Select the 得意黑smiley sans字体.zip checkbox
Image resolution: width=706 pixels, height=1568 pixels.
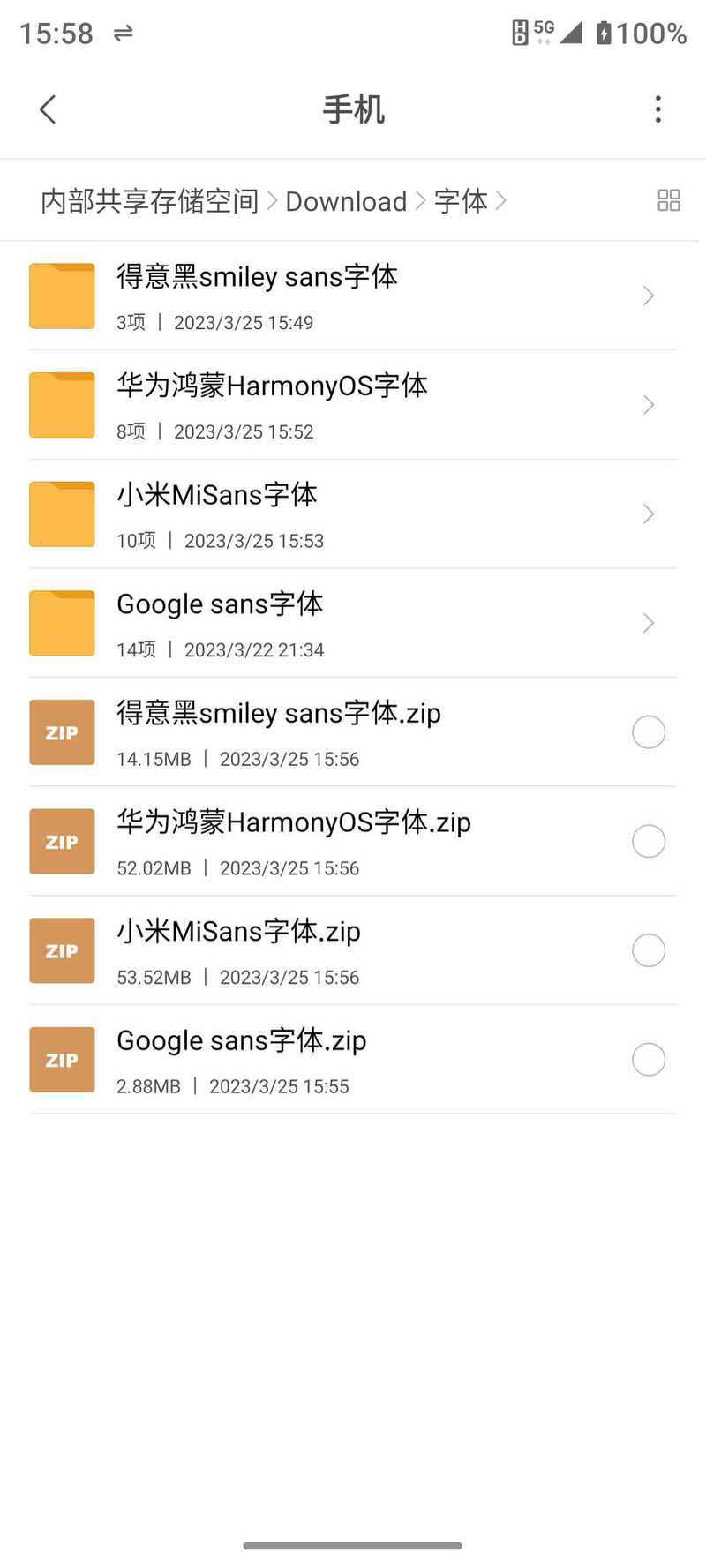pos(649,732)
